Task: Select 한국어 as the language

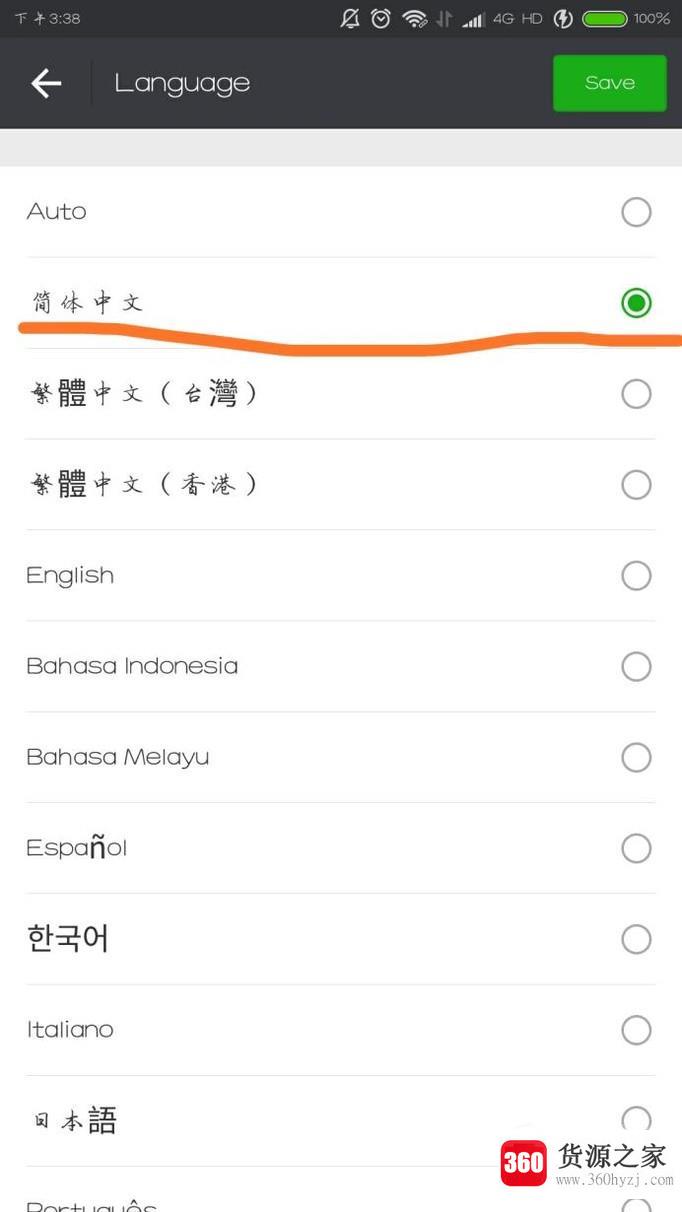Action: (x=341, y=940)
